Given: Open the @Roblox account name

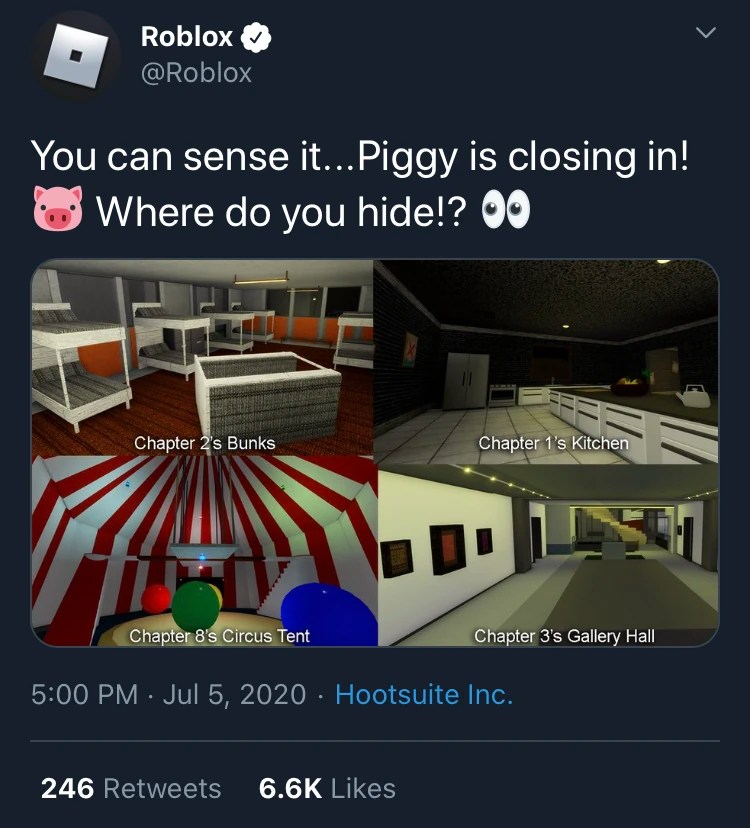Looking at the screenshot, I should click(196, 72).
